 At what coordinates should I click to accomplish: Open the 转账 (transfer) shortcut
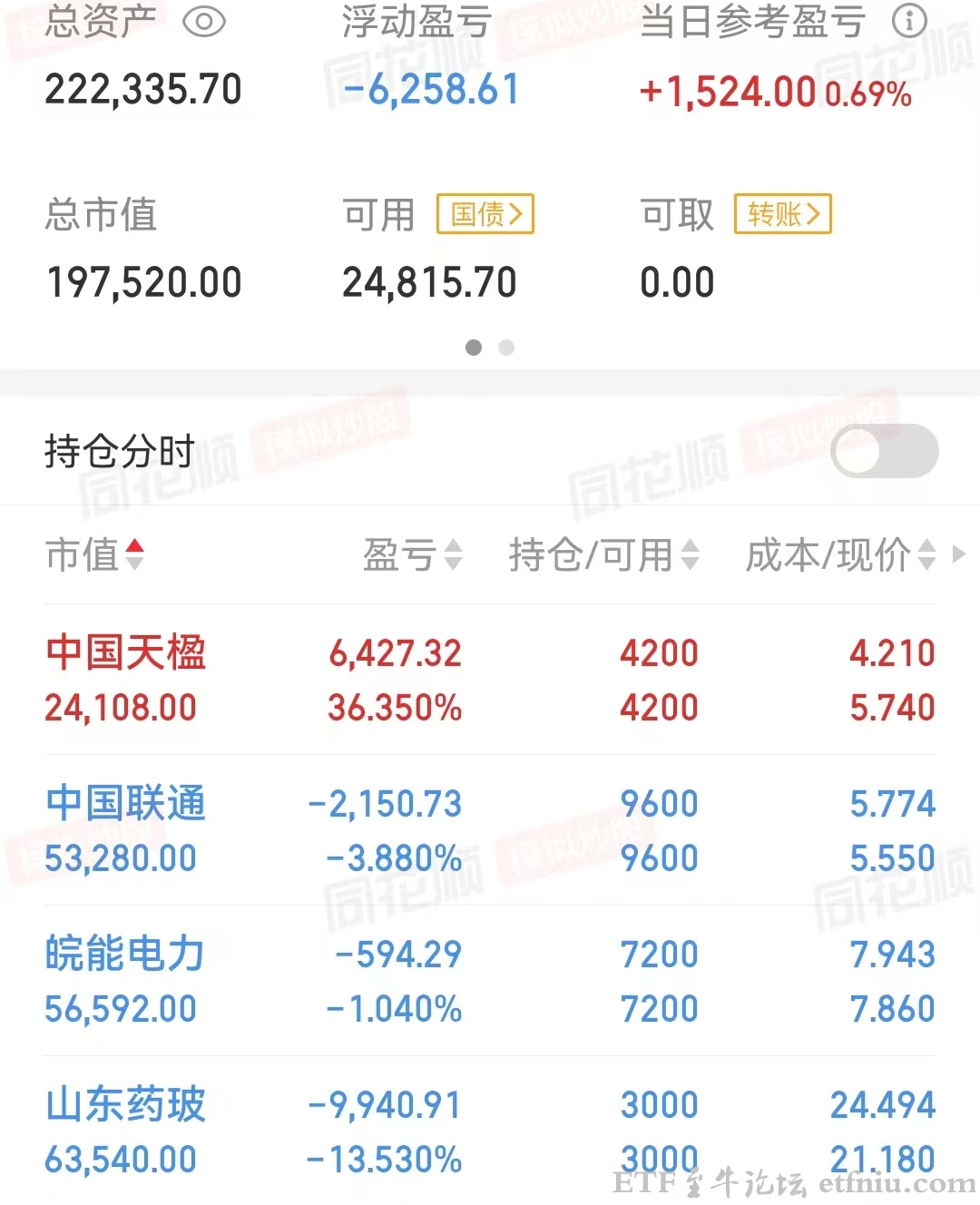point(781,214)
